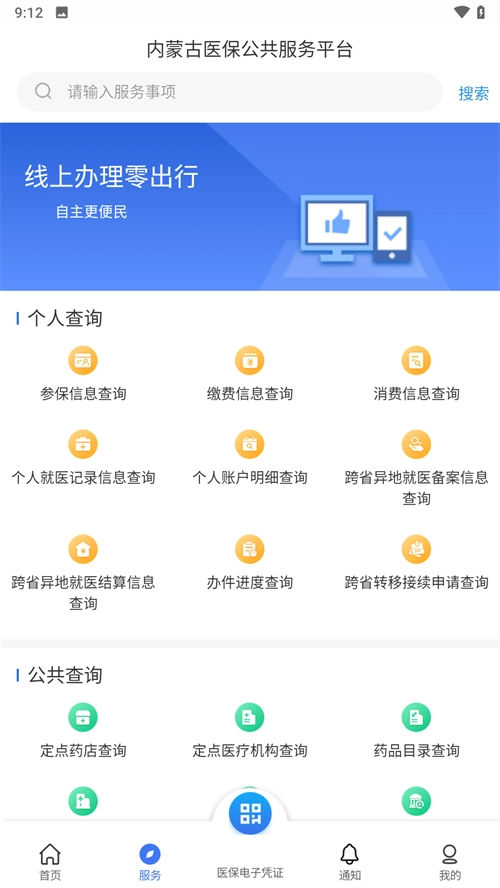Tap the 搜索 button
The height and width of the screenshot is (888, 500).
[x=473, y=93]
